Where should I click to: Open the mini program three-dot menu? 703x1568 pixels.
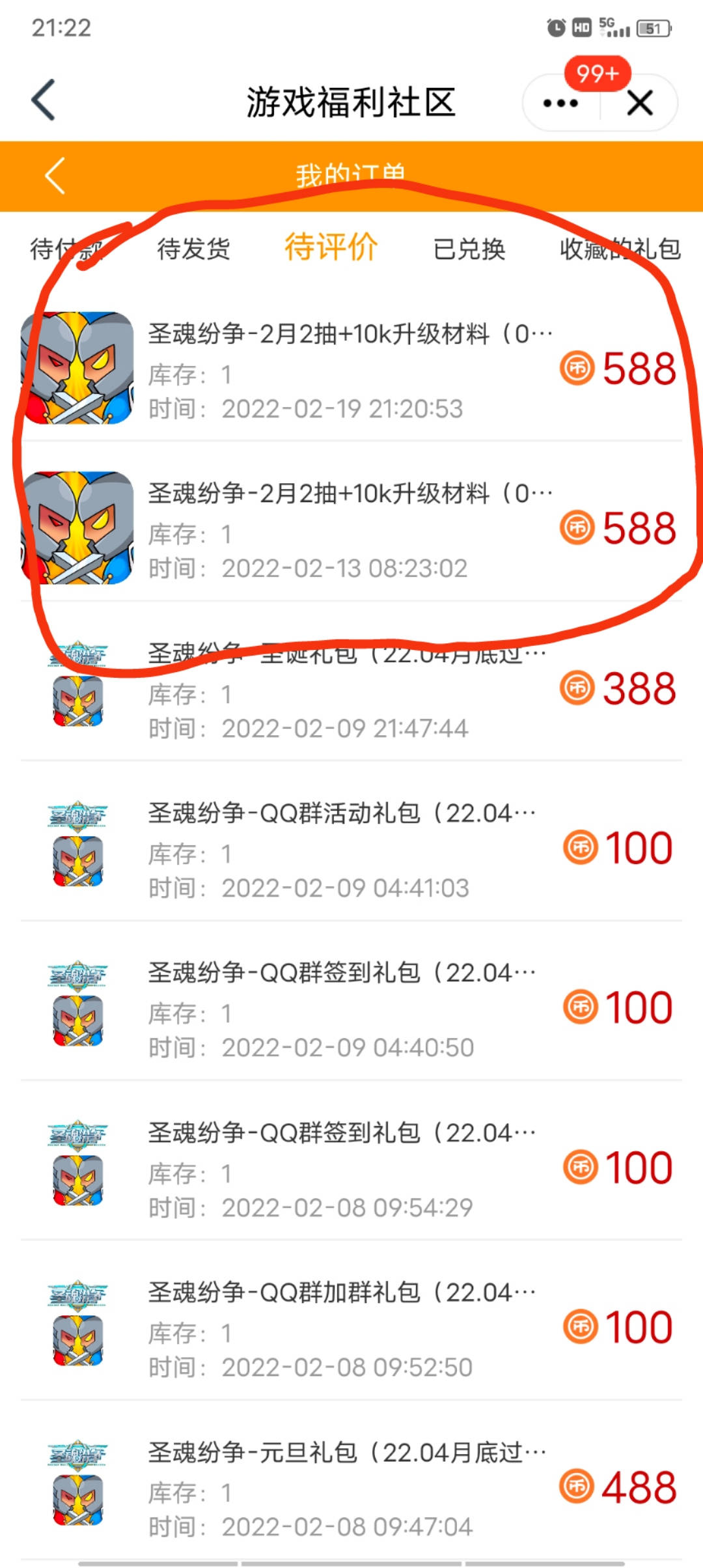pyautogui.click(x=560, y=103)
